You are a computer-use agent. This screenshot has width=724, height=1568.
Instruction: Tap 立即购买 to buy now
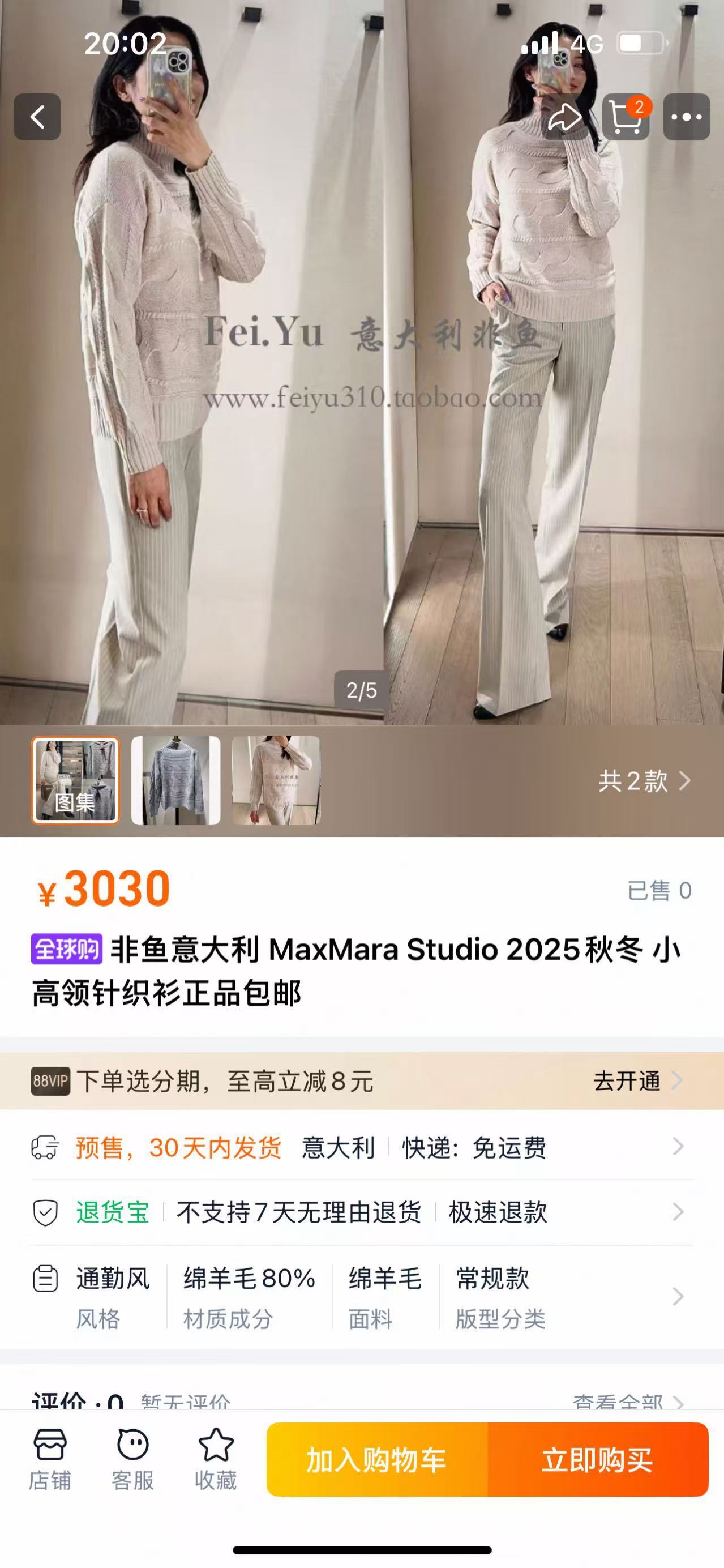pos(597,1460)
